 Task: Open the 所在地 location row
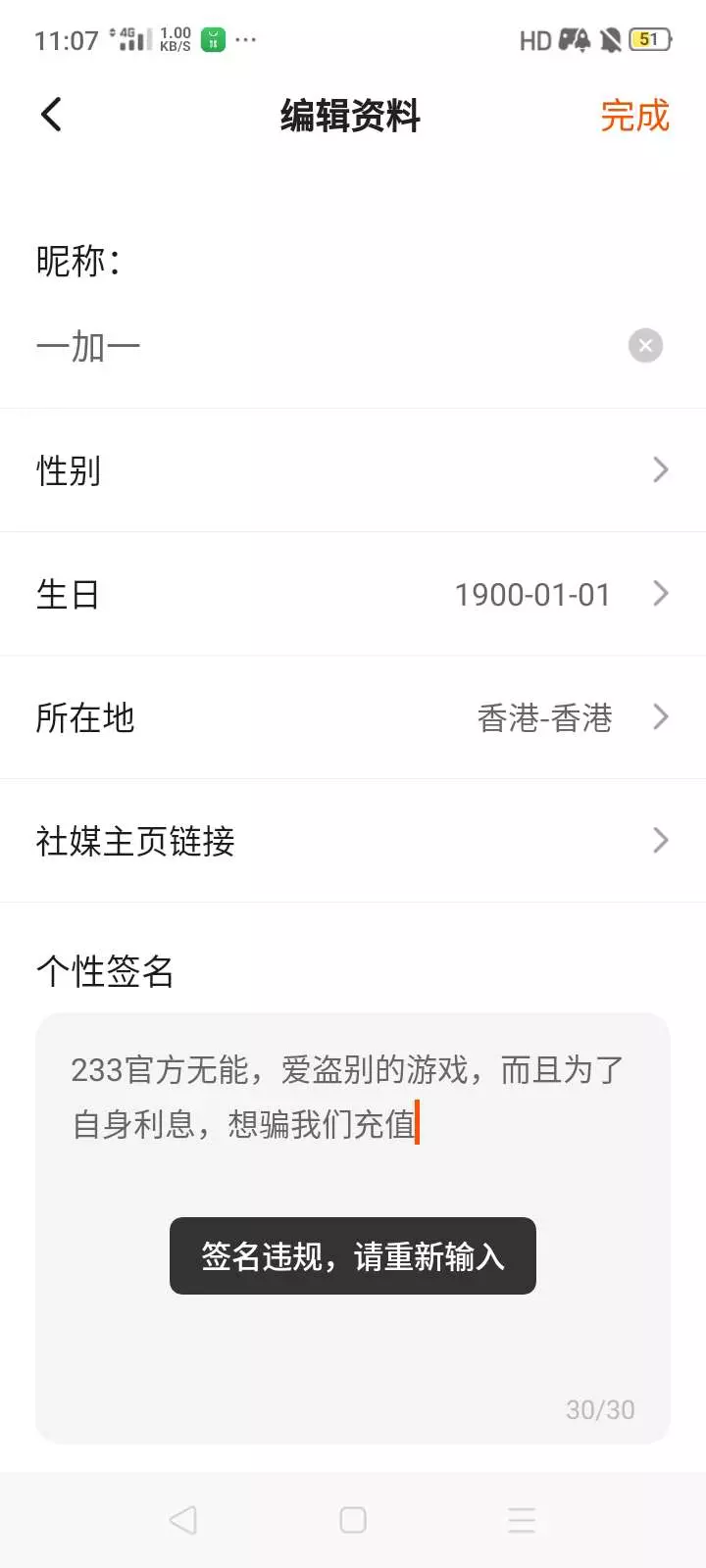coord(353,717)
